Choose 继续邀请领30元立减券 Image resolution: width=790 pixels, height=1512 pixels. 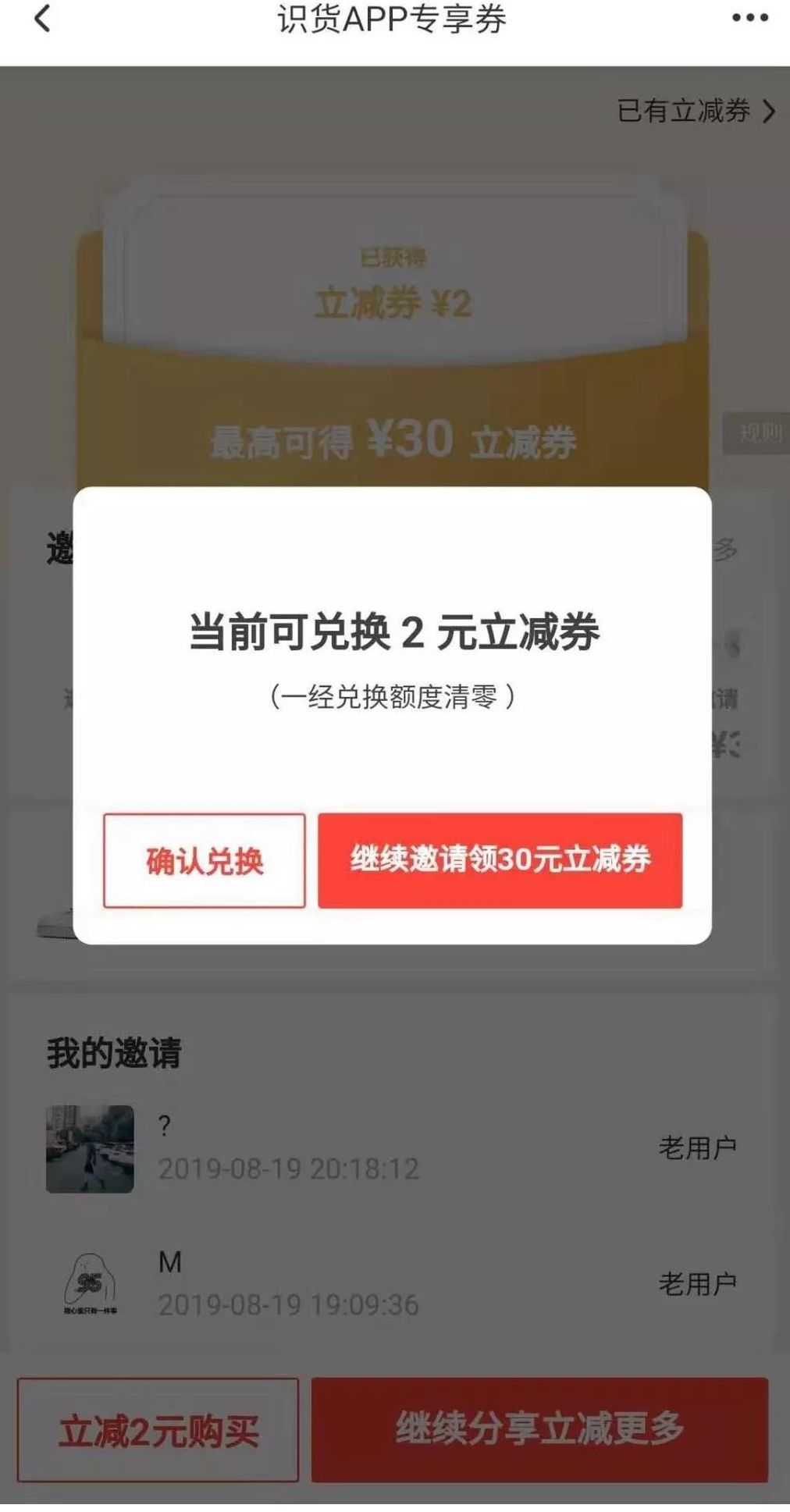point(500,860)
